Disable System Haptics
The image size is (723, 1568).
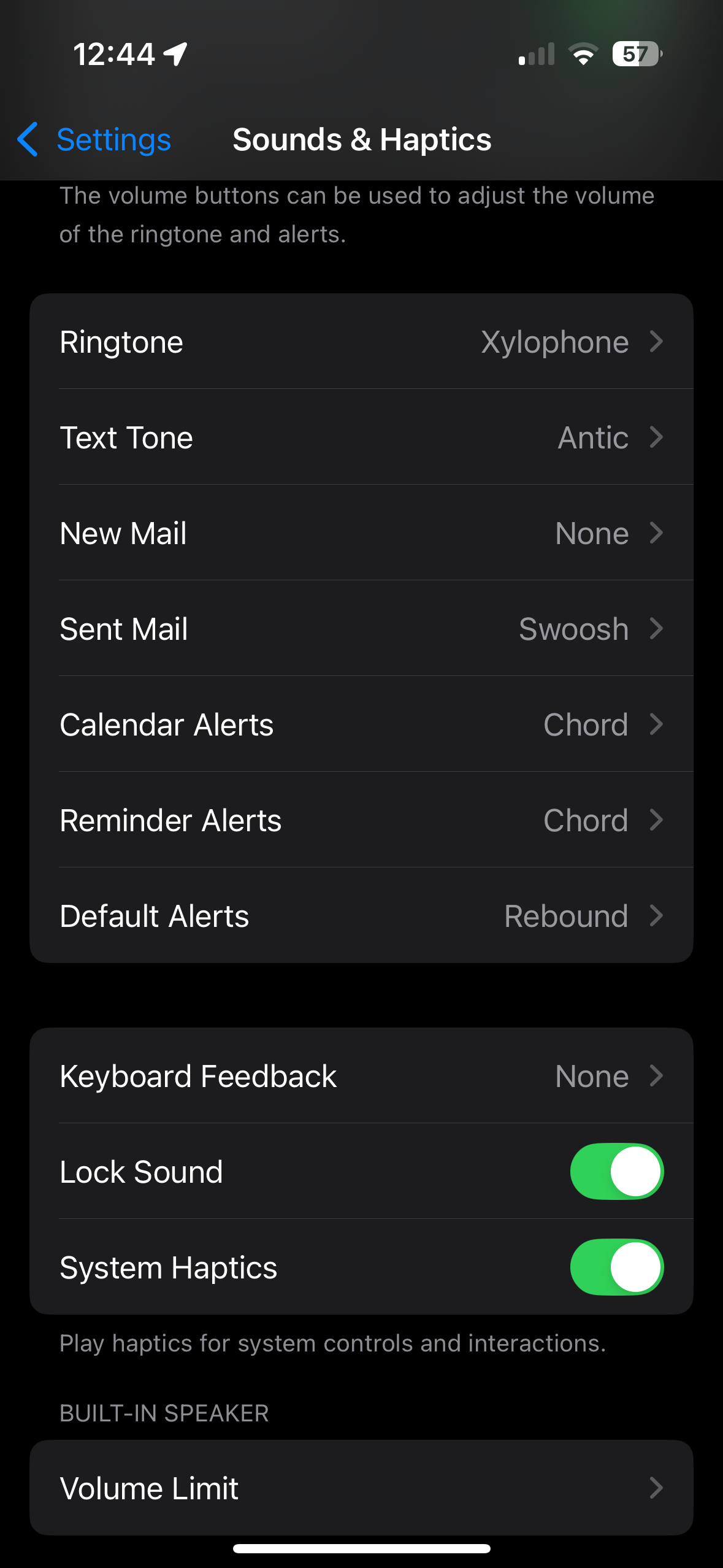point(616,1267)
